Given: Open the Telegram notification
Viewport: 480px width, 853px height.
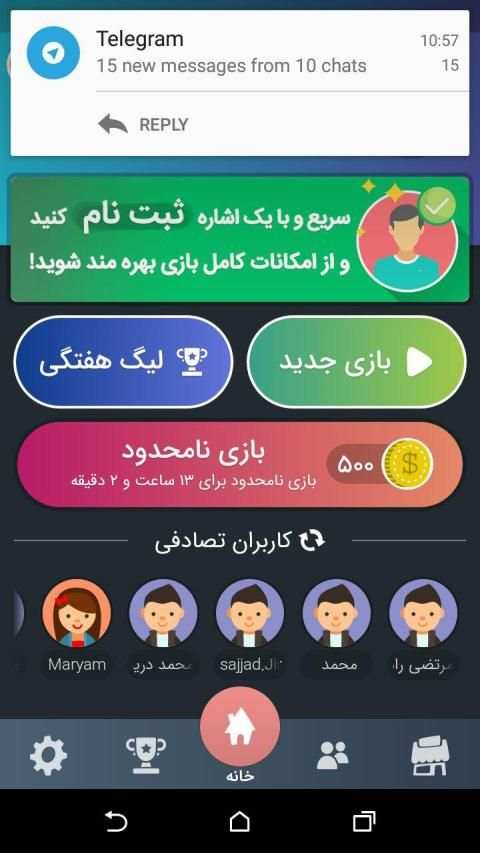Looking at the screenshot, I should (239, 53).
